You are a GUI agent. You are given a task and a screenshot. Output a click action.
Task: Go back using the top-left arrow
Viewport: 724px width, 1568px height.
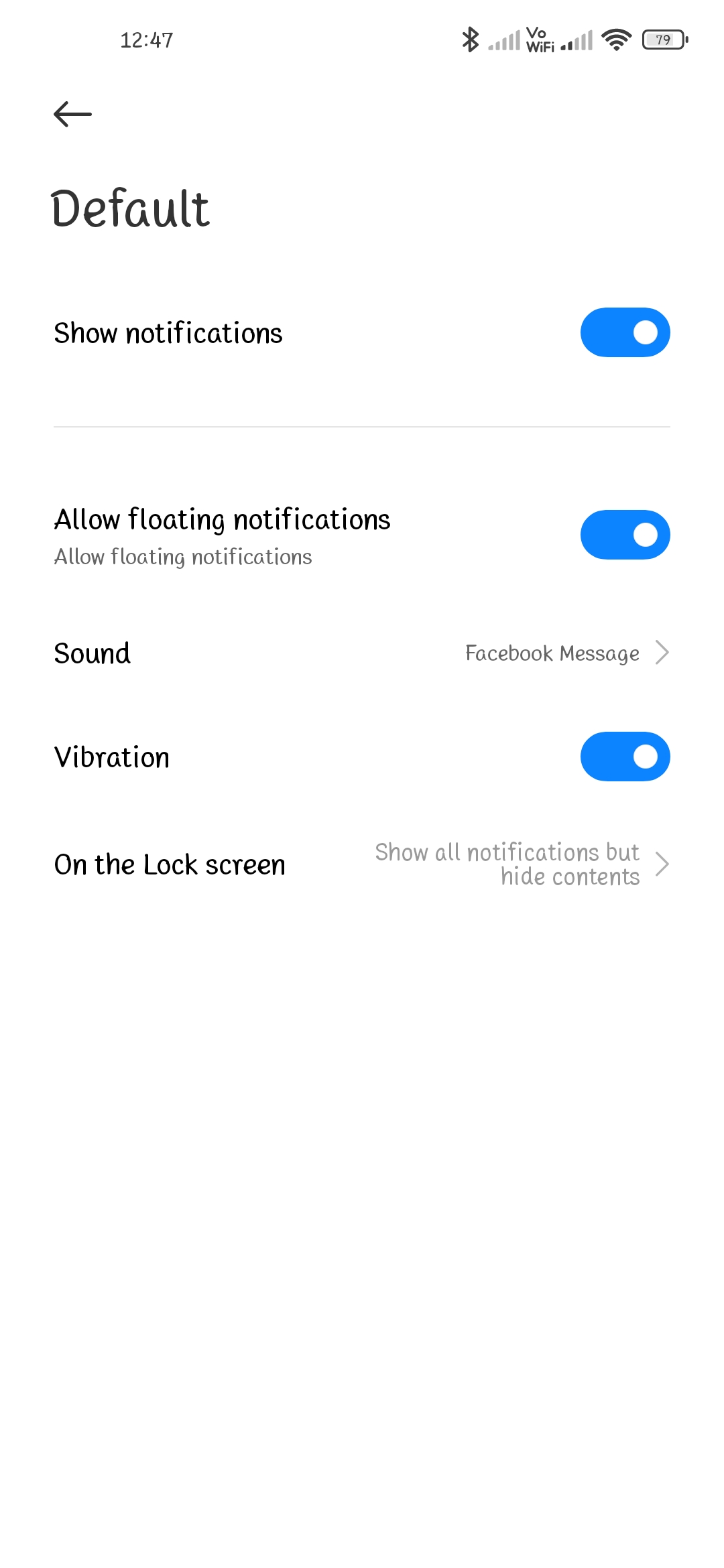[x=72, y=114]
